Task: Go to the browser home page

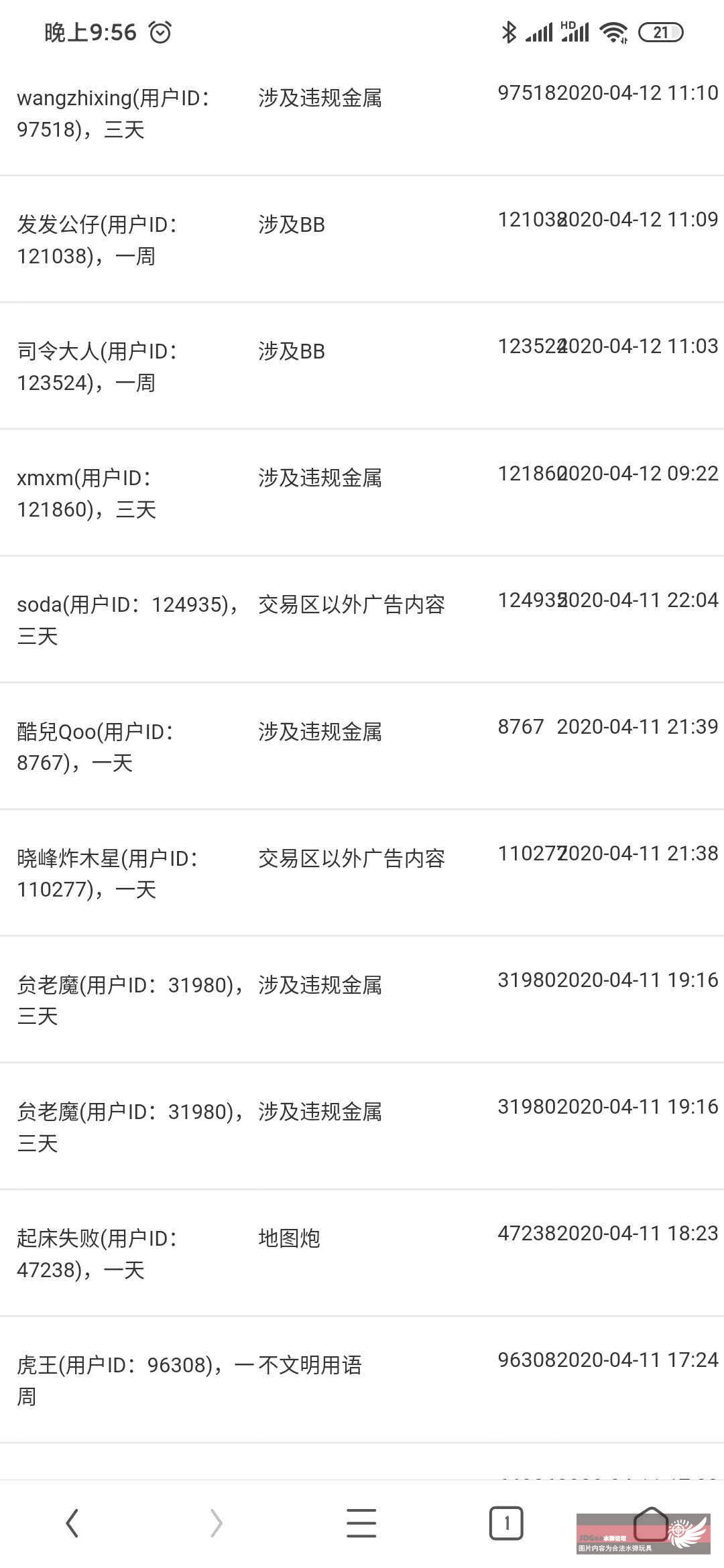Action: [651, 1523]
